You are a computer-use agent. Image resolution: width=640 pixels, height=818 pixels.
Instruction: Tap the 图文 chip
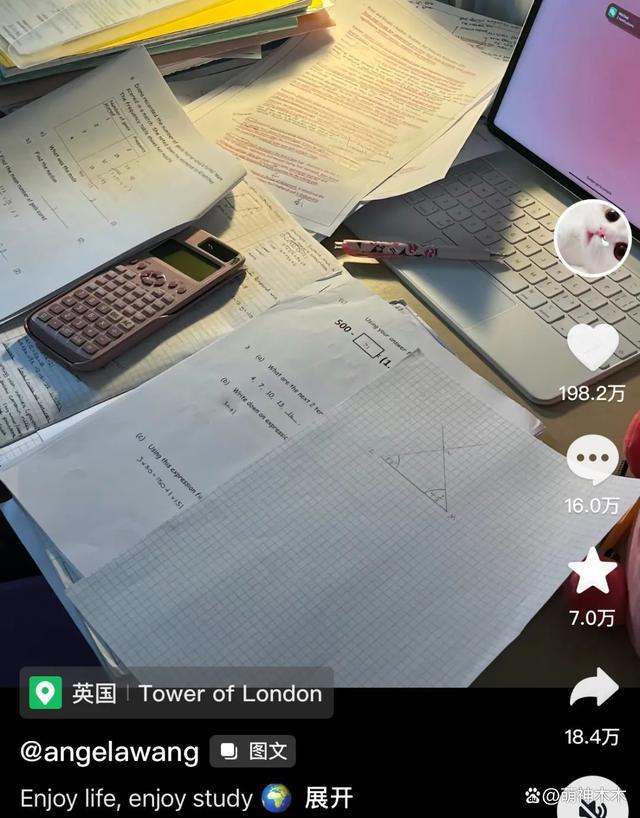253,751
